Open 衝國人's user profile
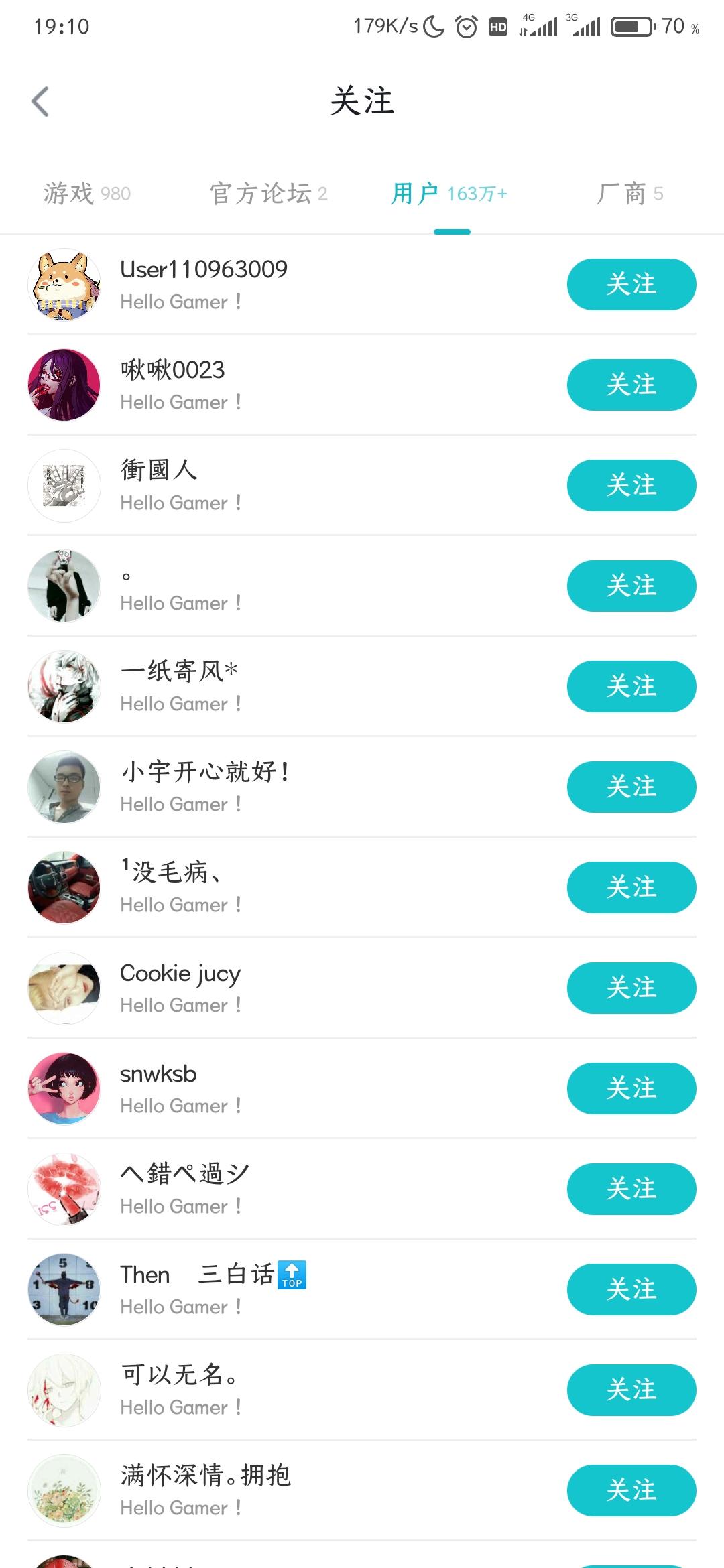This screenshot has width=724, height=1568. [x=159, y=470]
